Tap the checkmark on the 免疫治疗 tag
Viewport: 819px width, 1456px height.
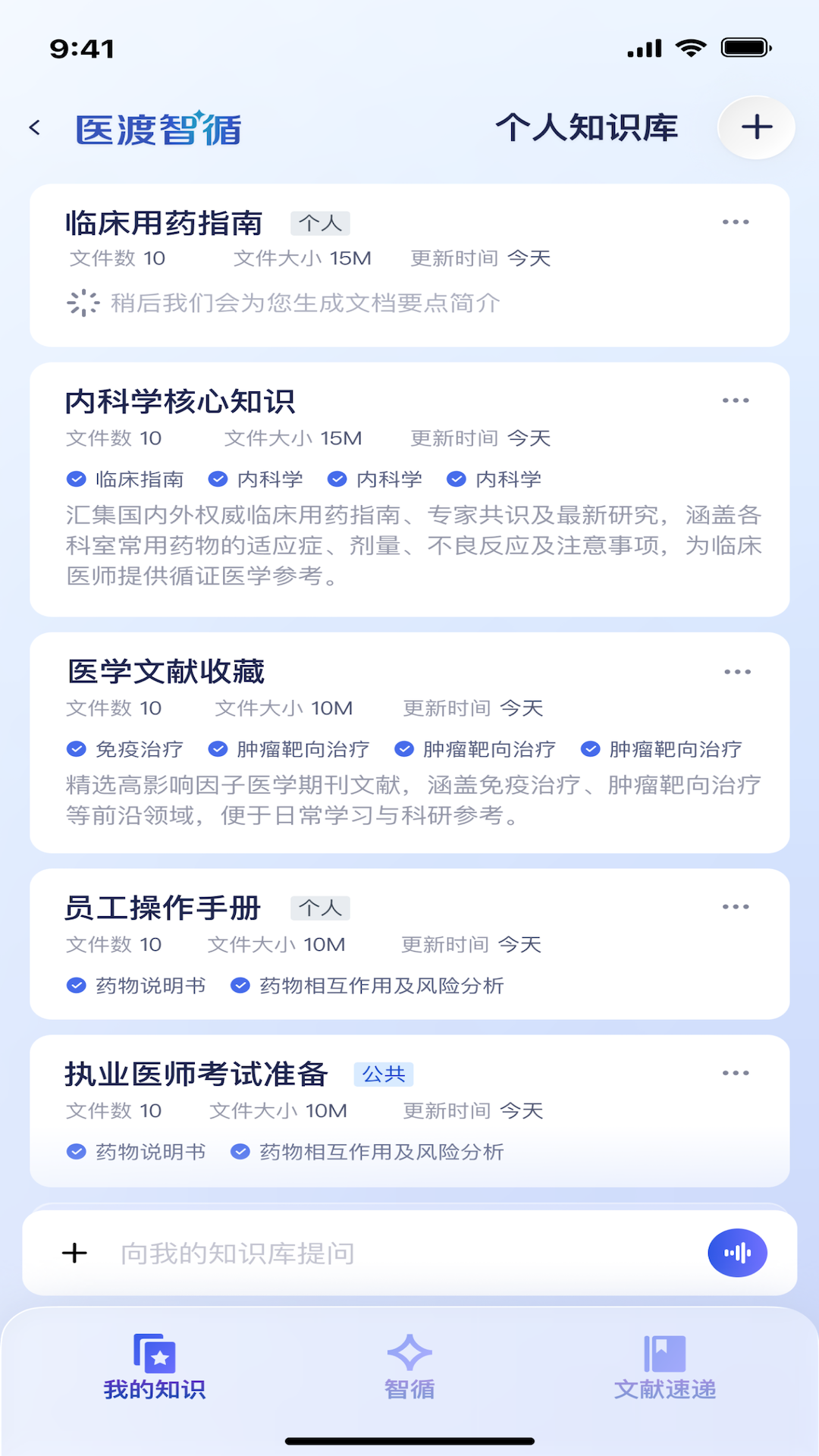coord(76,748)
